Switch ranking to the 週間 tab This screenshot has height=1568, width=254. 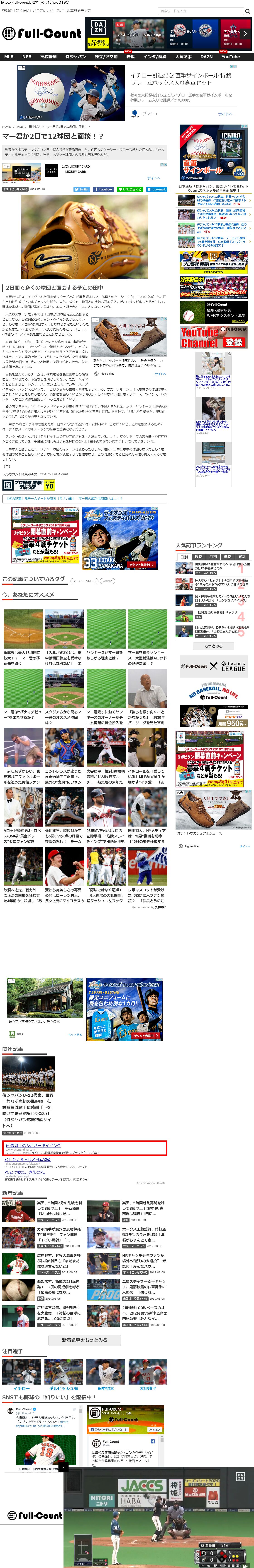[198, 556]
